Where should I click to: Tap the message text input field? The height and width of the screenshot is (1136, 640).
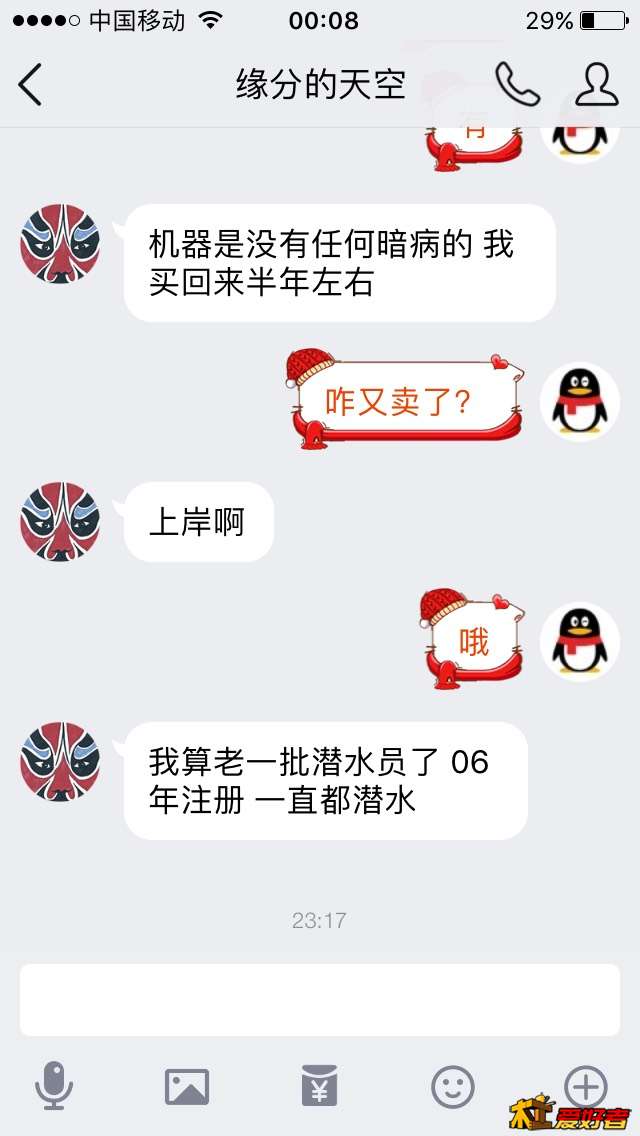[x=320, y=999]
